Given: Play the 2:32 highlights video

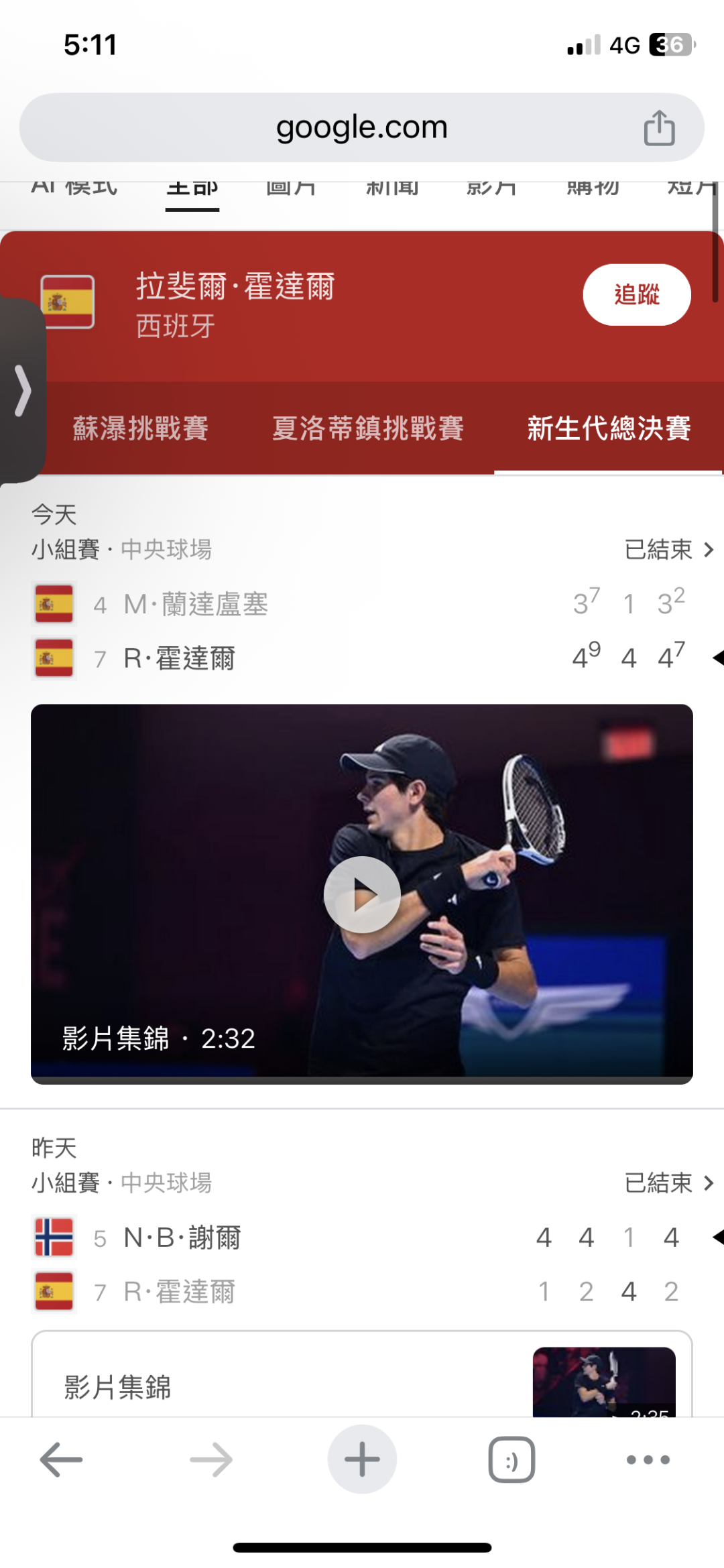Looking at the screenshot, I should tap(362, 894).
